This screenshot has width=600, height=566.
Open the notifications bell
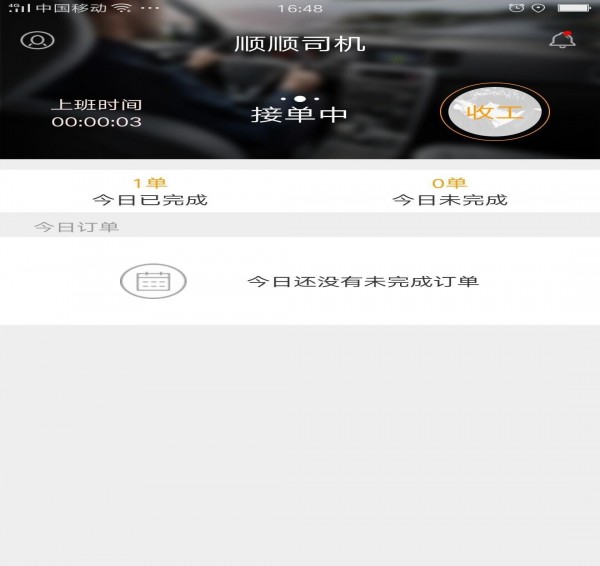561,41
